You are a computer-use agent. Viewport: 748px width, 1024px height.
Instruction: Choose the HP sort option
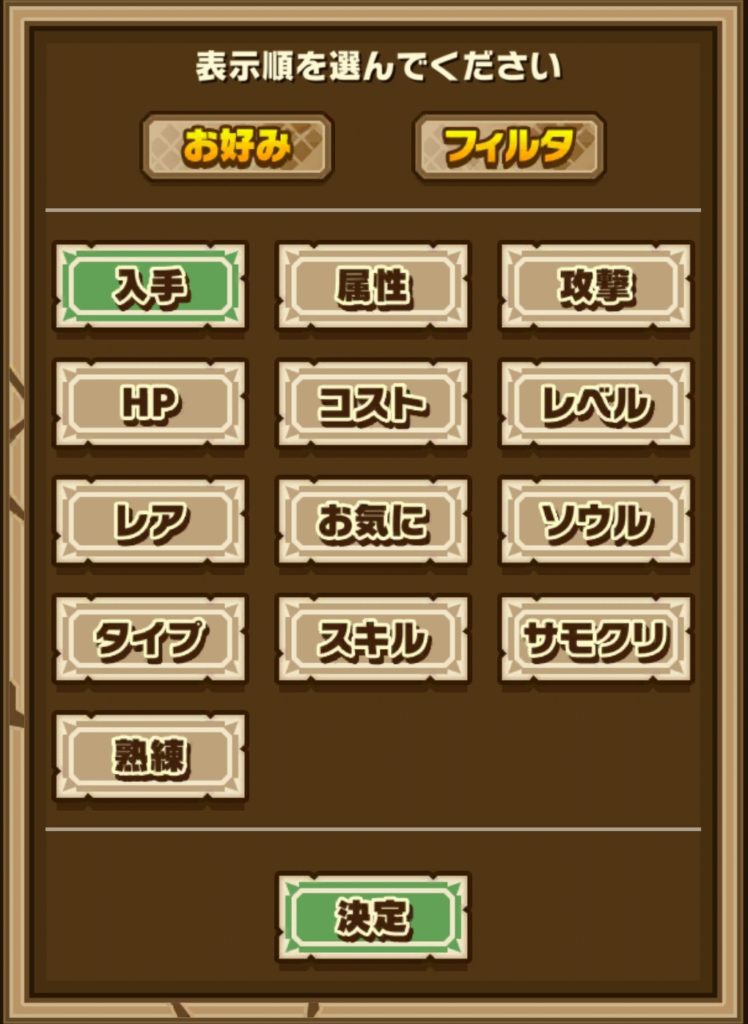(x=151, y=403)
